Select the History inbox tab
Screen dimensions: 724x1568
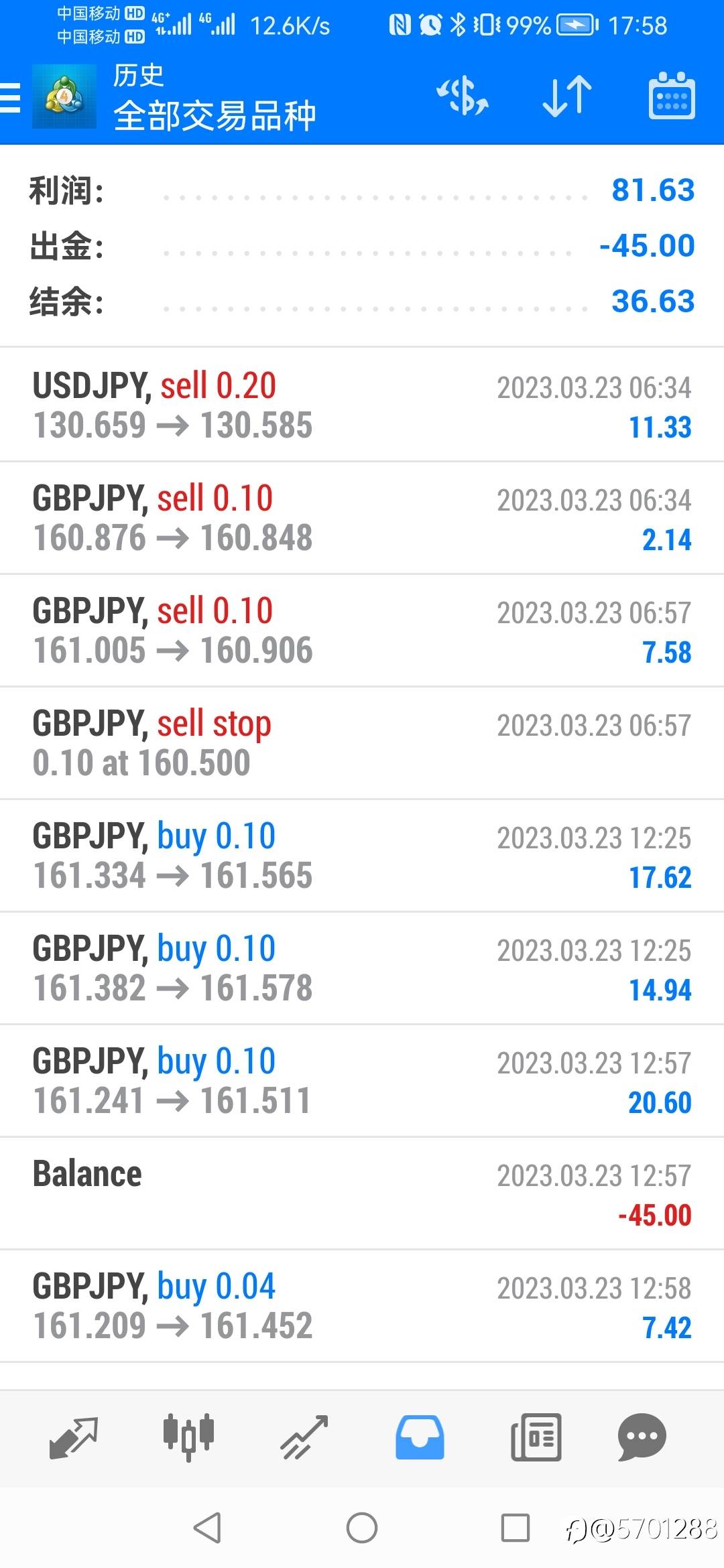click(420, 1437)
